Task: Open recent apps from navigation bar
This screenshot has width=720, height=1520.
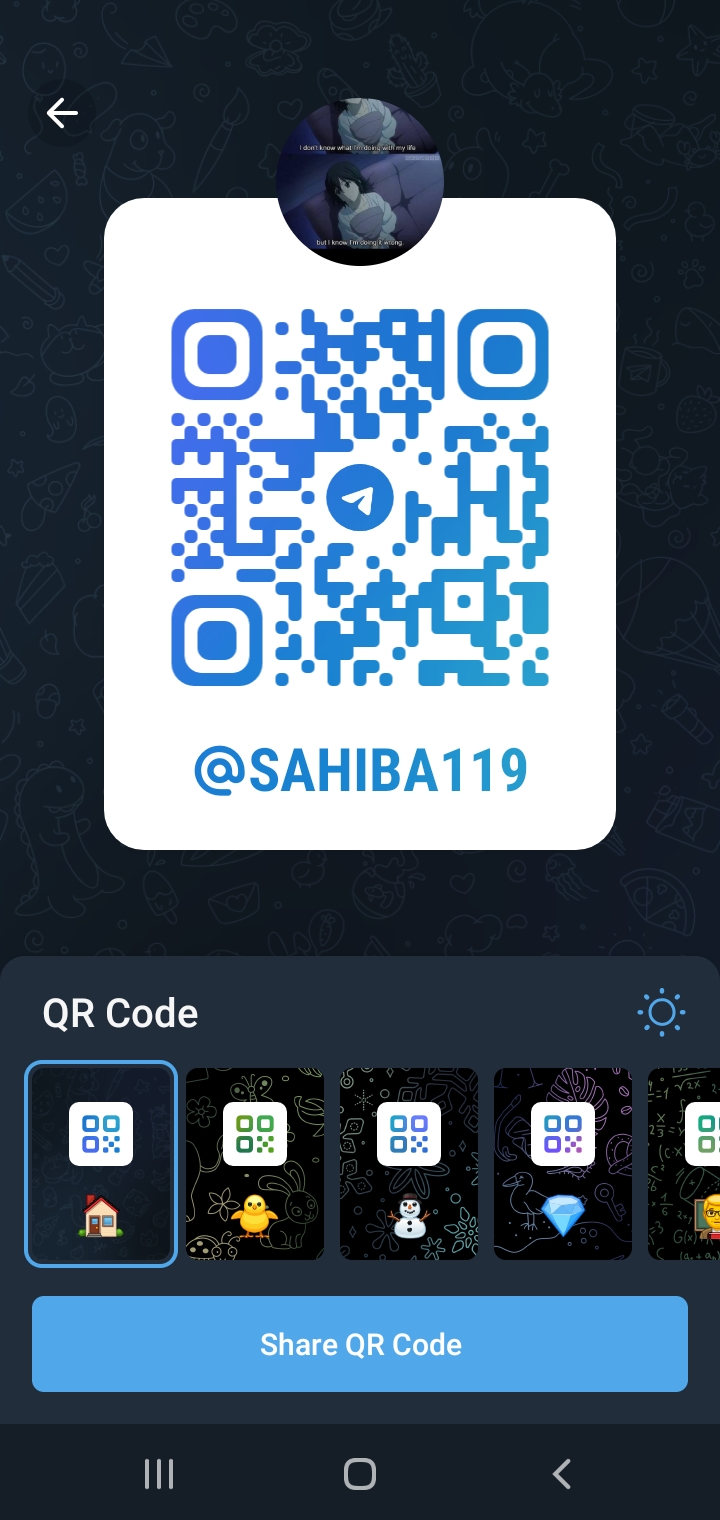Action: click(x=159, y=1474)
